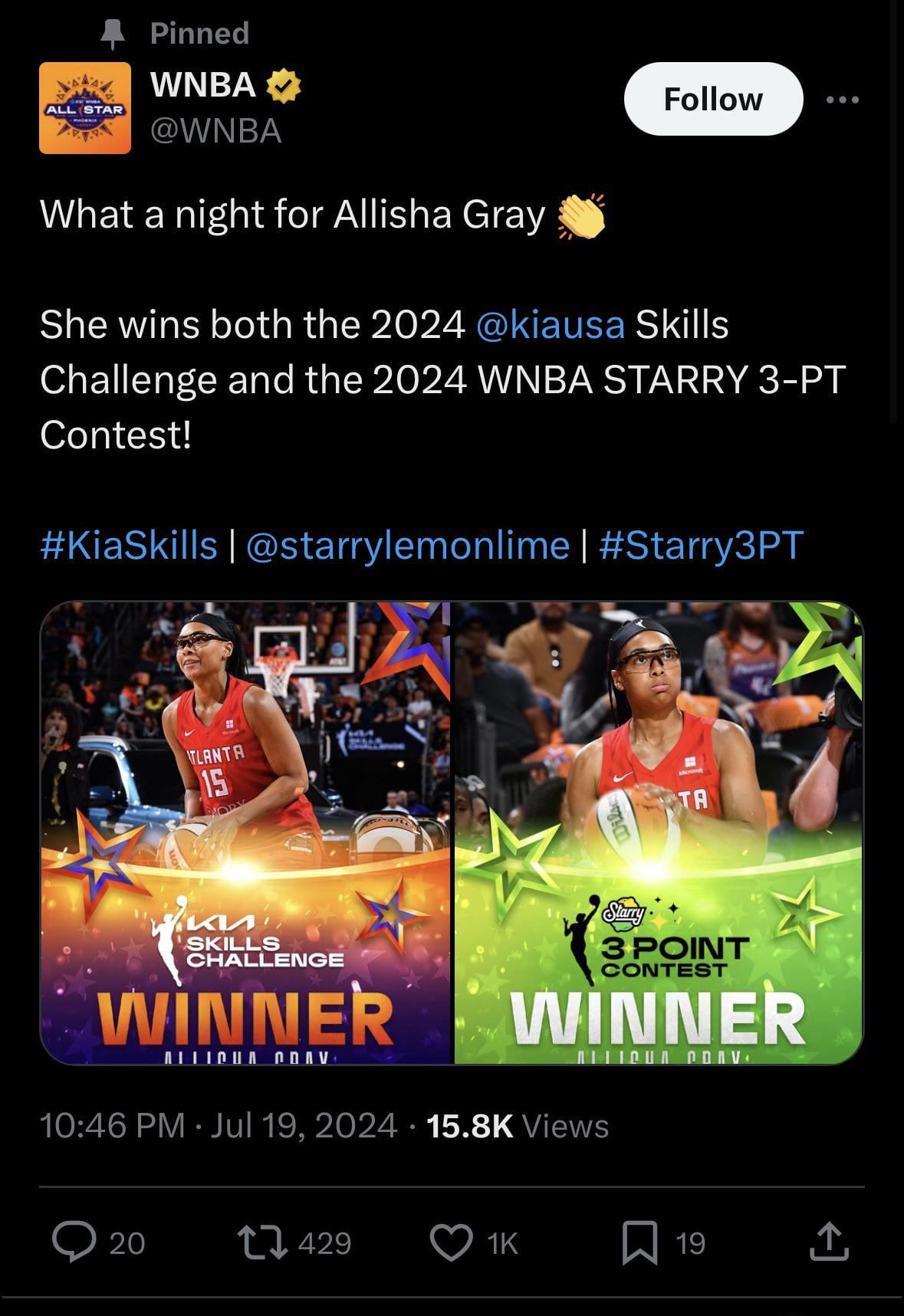Open the three-dot post options menu

(843, 100)
